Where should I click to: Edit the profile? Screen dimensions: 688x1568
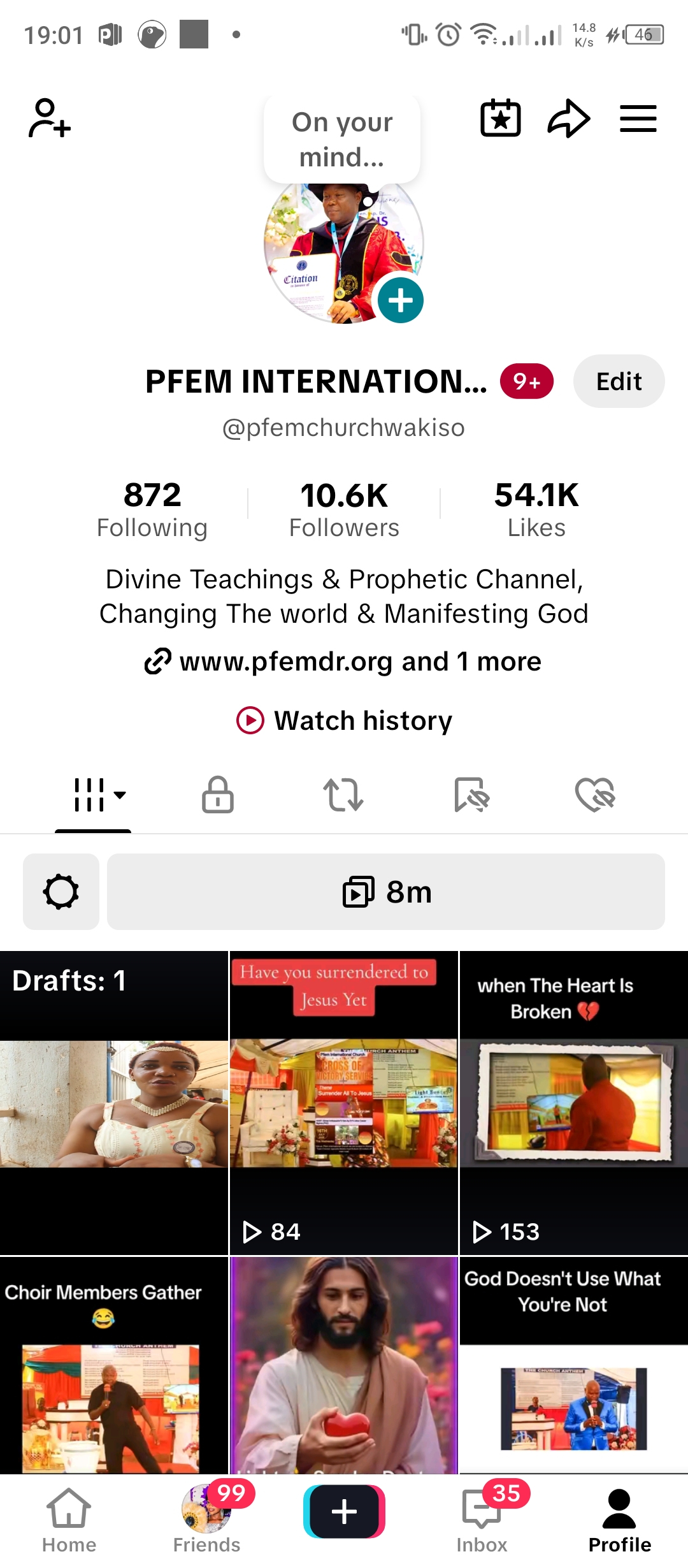click(x=619, y=381)
